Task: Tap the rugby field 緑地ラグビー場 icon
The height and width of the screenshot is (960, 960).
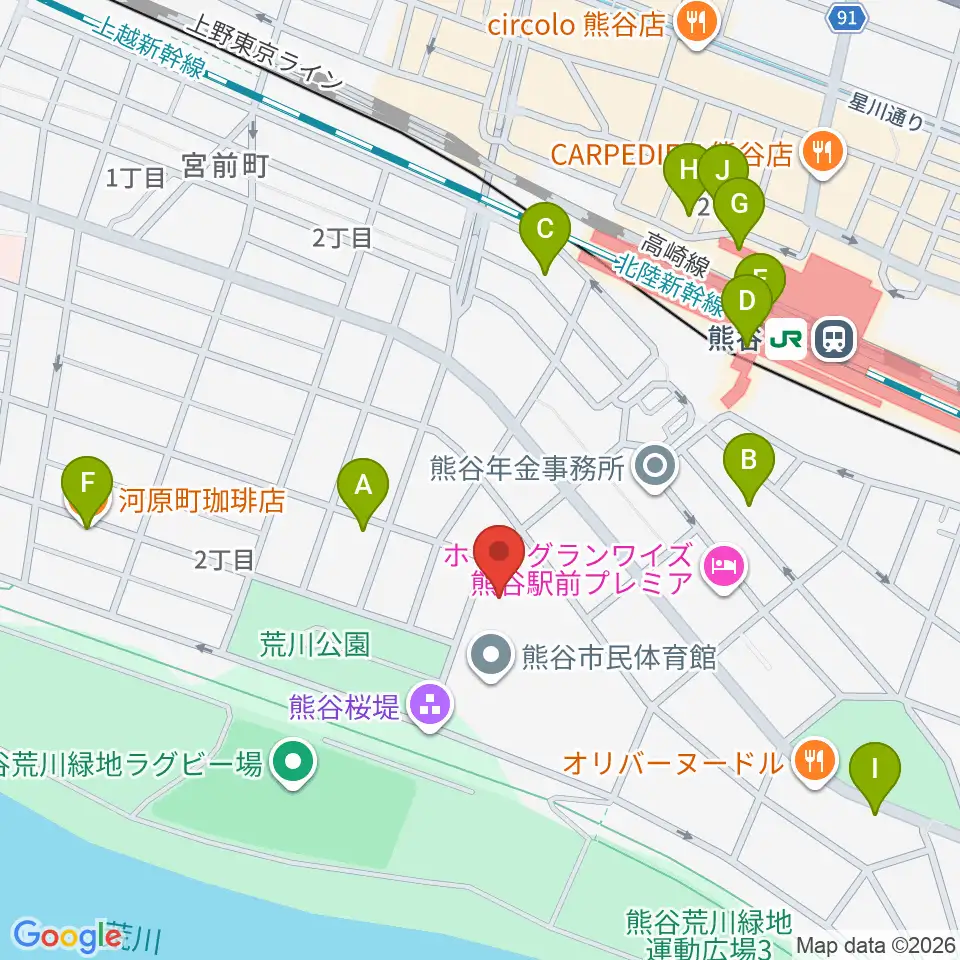Action: click(x=293, y=763)
